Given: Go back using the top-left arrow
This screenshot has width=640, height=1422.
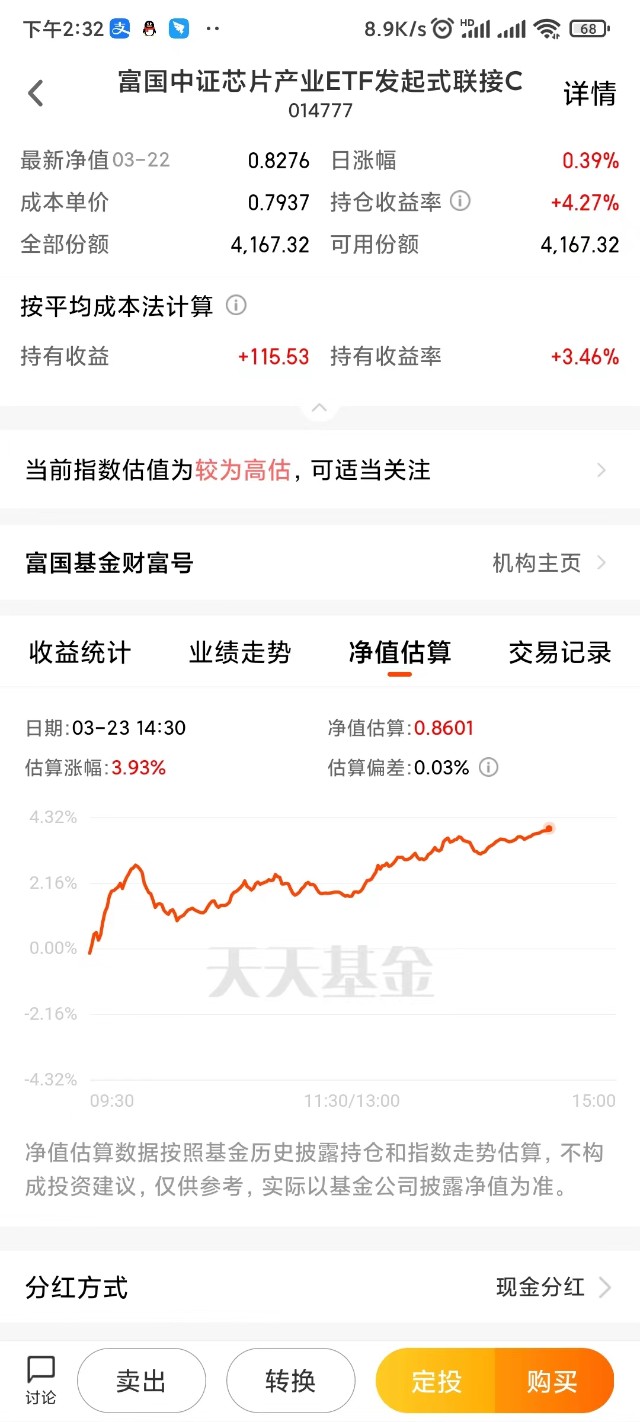Looking at the screenshot, I should click(36, 94).
